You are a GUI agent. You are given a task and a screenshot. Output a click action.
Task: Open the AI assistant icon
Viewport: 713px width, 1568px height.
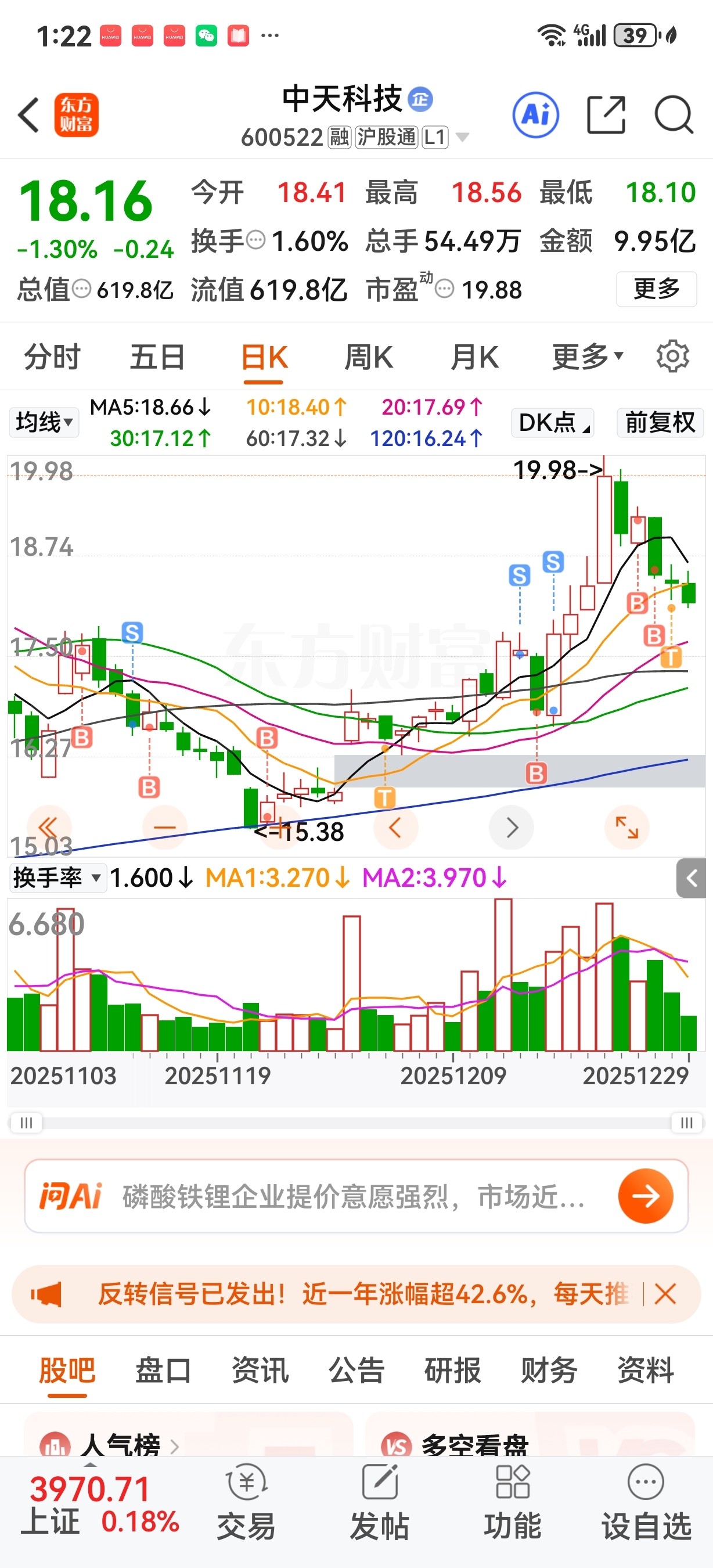(535, 115)
